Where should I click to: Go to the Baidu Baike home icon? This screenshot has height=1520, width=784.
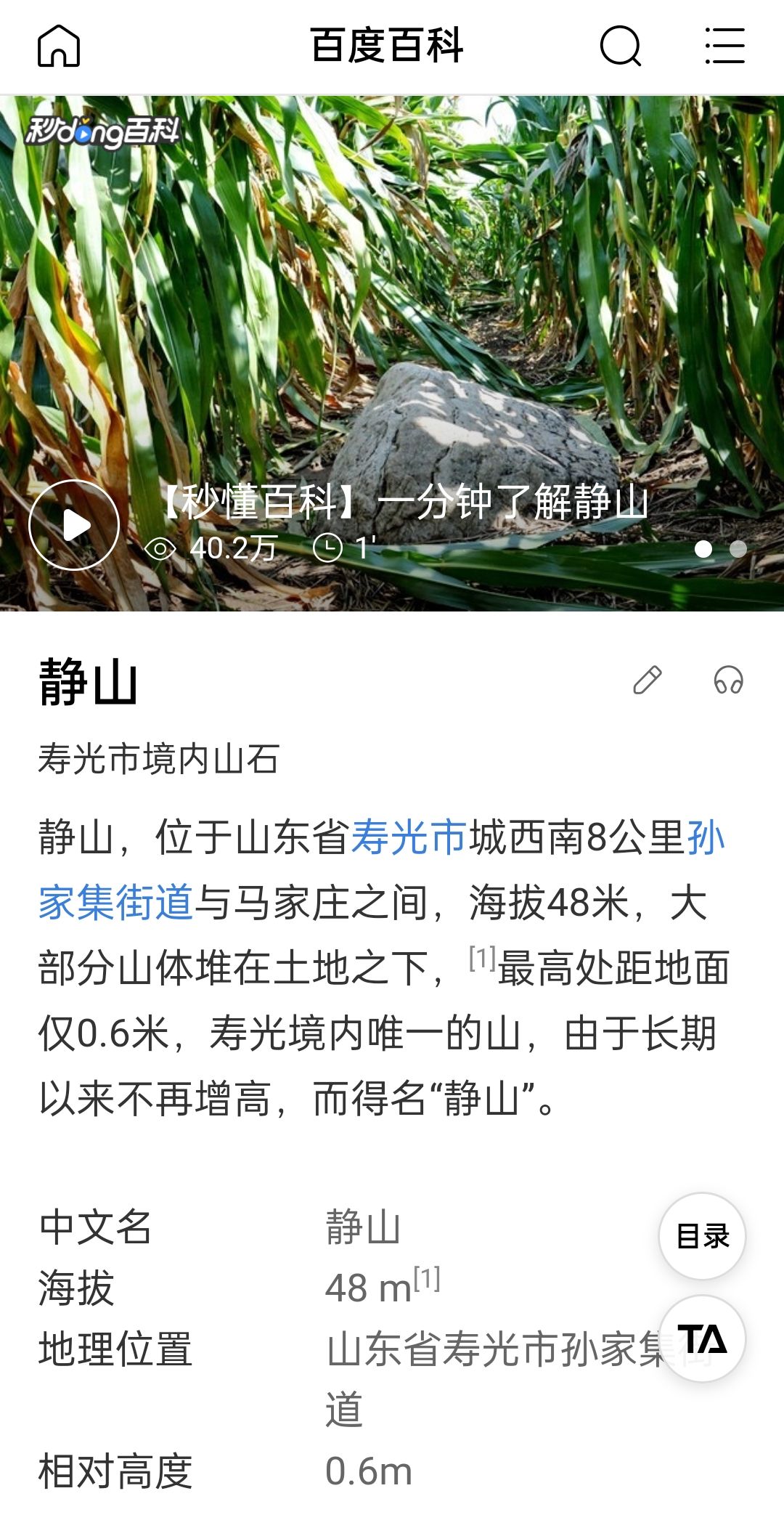58,46
